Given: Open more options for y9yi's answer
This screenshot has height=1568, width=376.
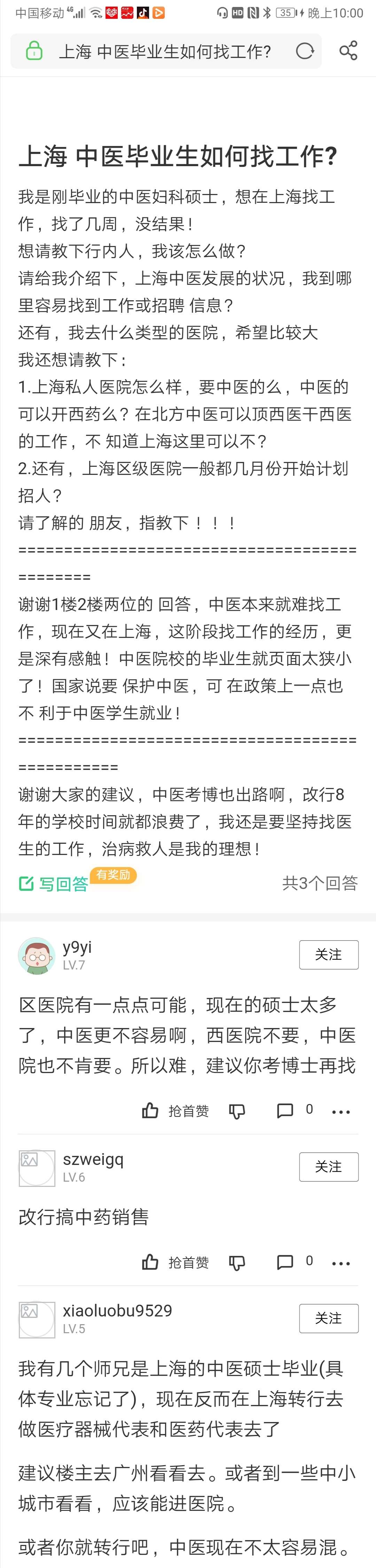Looking at the screenshot, I should tap(341, 1112).
